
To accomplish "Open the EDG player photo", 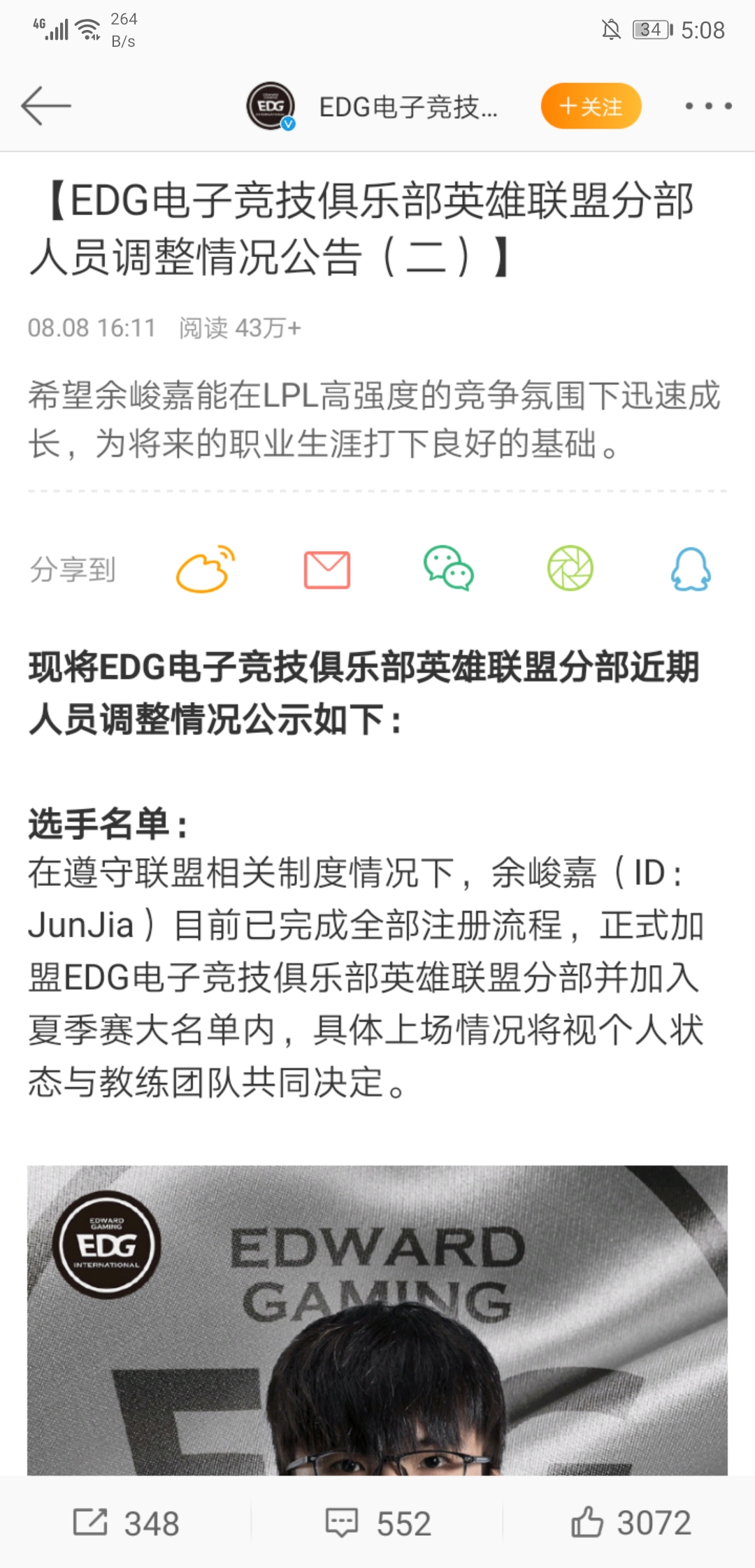I will pos(377,1321).
